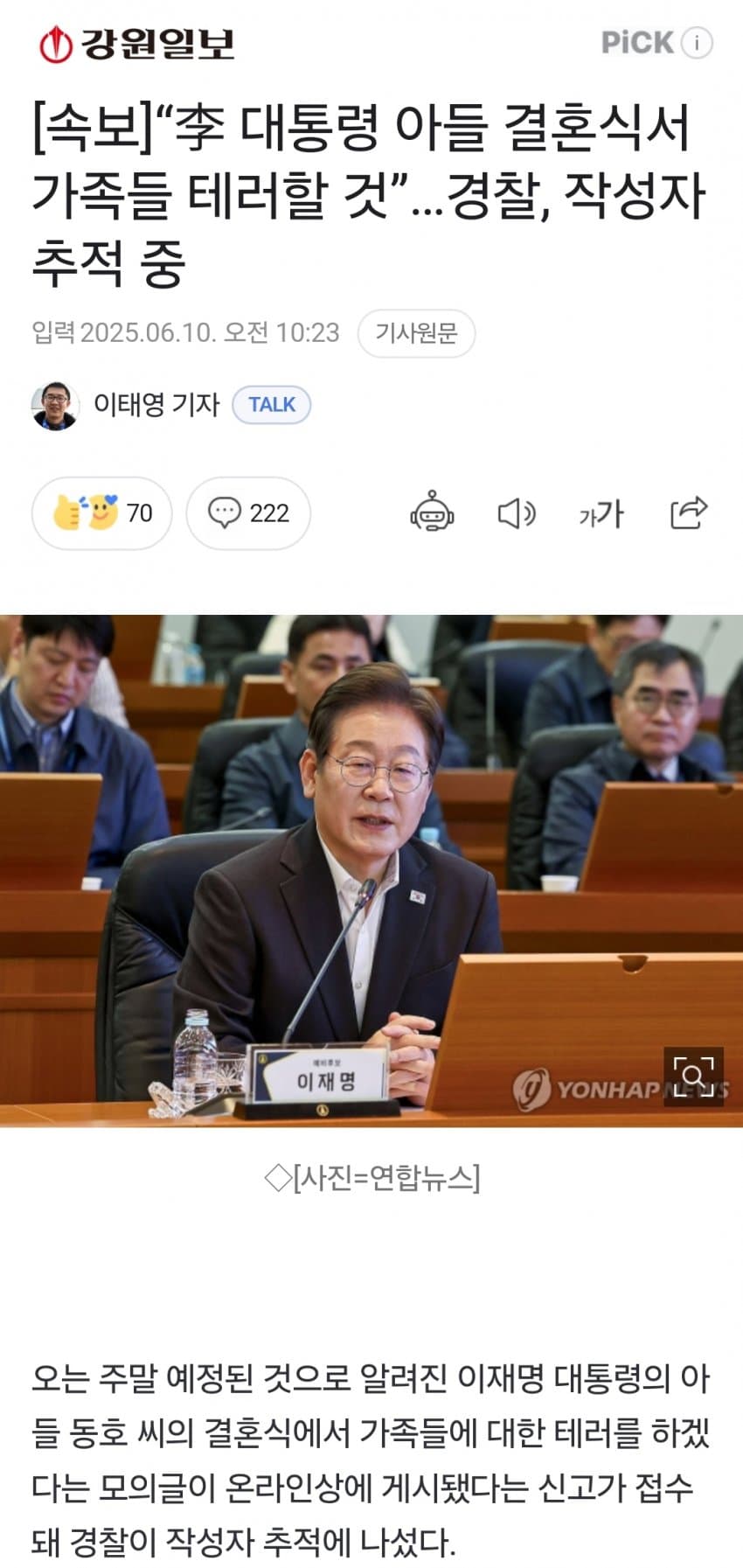
Task: React to the article with the emoji button
Action: (101, 512)
